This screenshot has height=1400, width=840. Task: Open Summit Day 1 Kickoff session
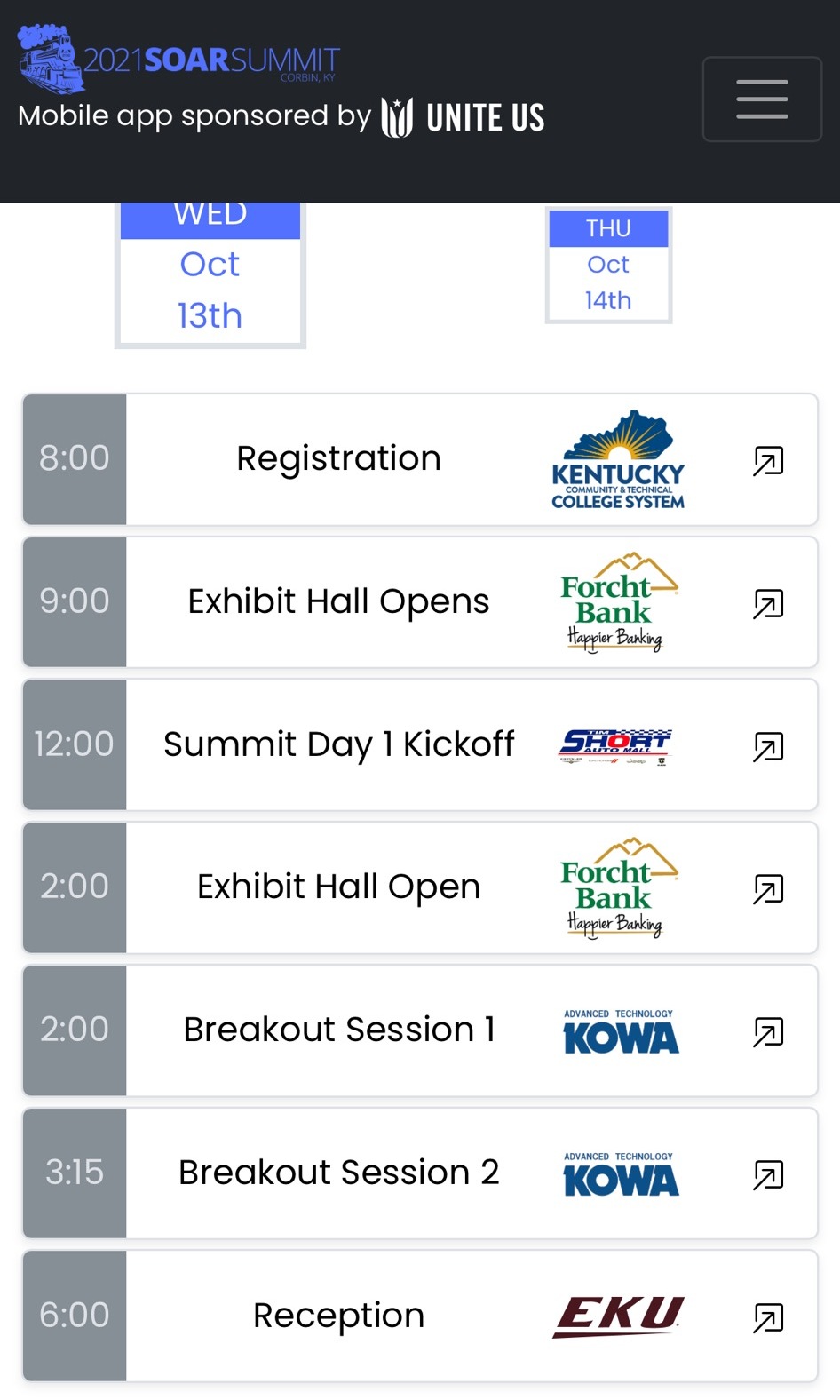tap(338, 744)
